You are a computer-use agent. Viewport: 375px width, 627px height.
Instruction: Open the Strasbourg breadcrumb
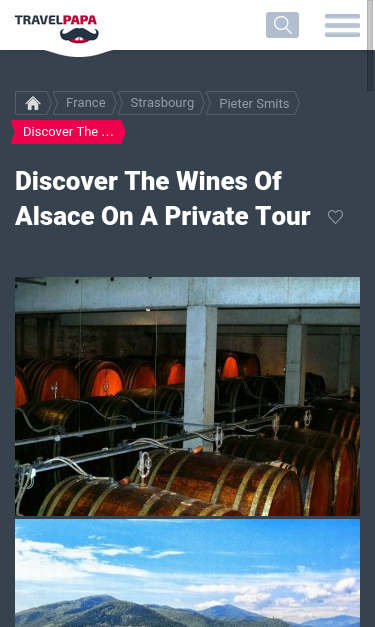[162, 103]
